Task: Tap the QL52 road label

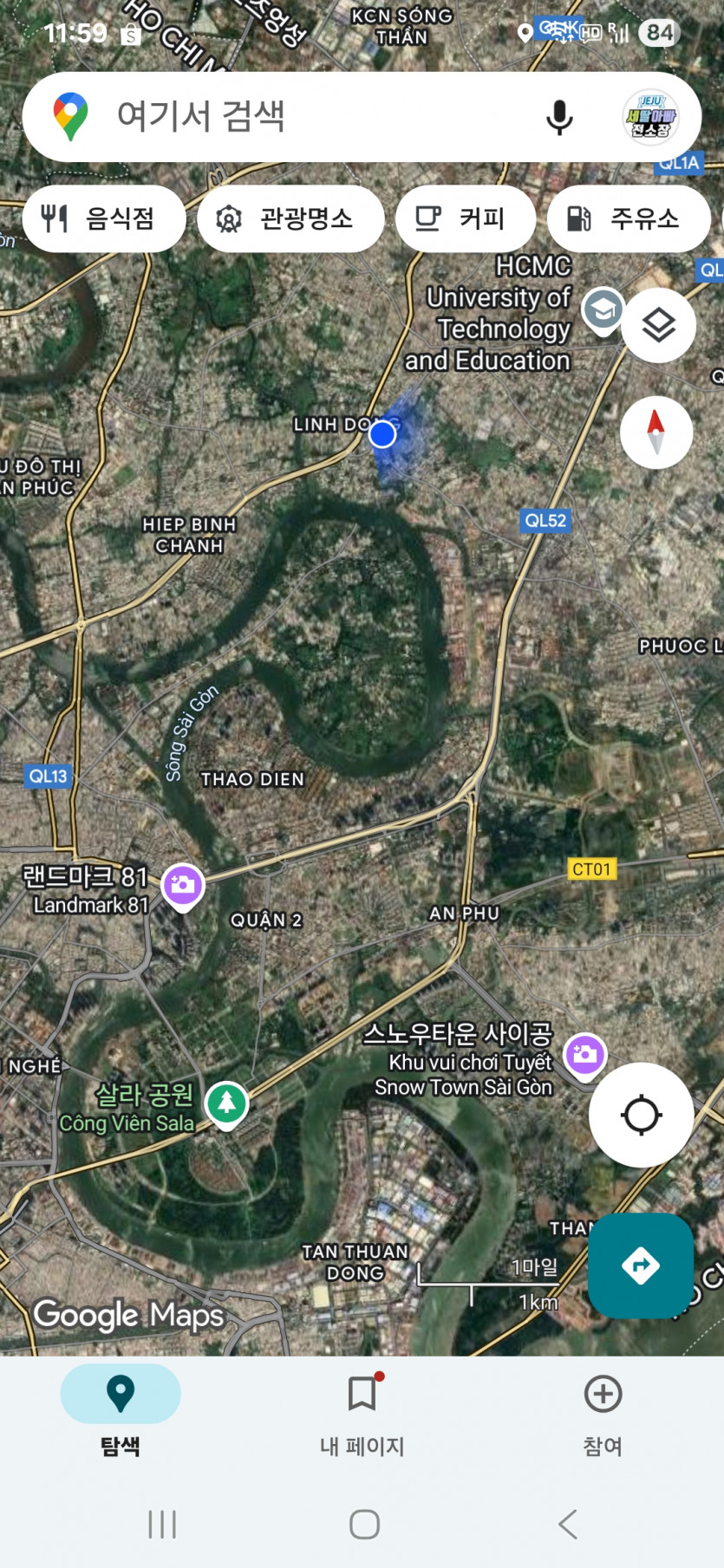Action: click(545, 521)
